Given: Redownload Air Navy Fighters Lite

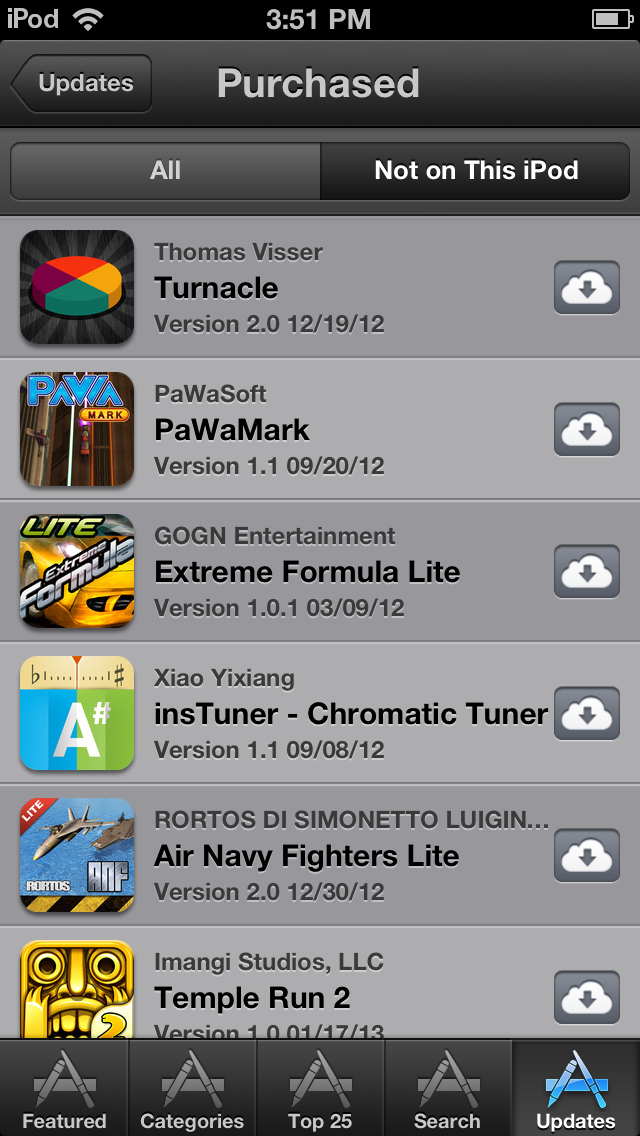Looking at the screenshot, I should [587, 856].
